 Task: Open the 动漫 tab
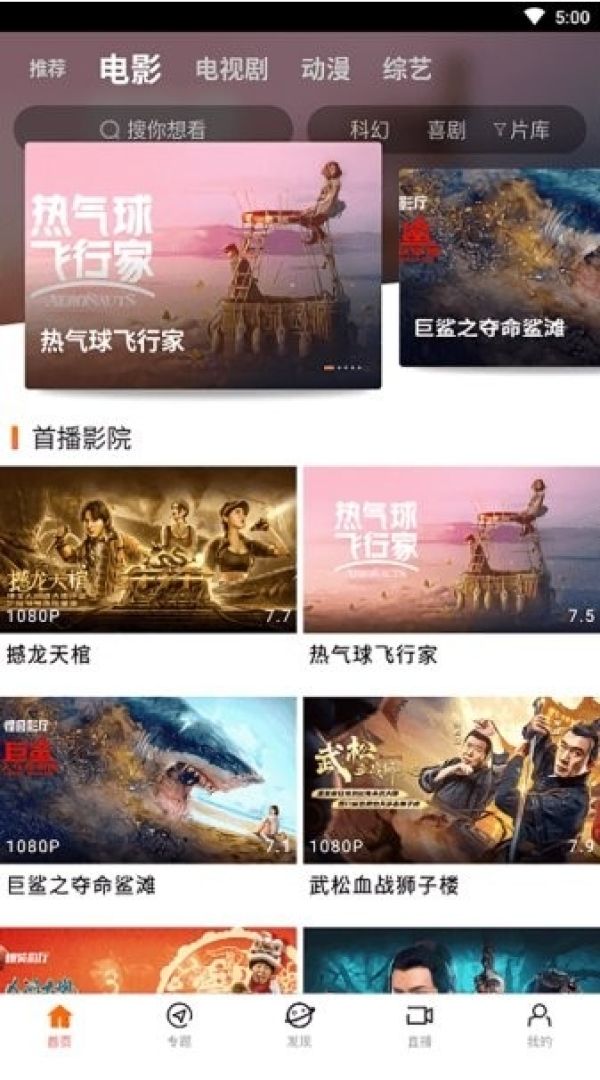(x=325, y=69)
